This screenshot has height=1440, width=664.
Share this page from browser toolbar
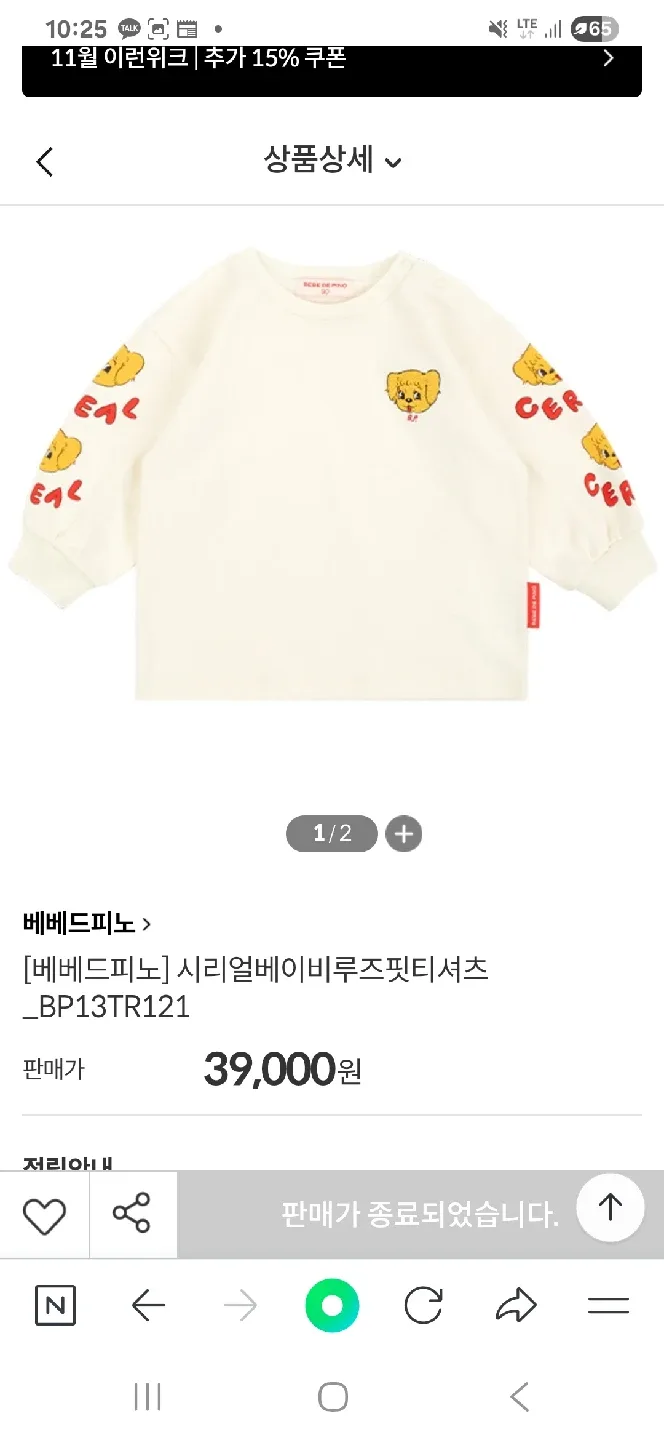click(x=516, y=1306)
